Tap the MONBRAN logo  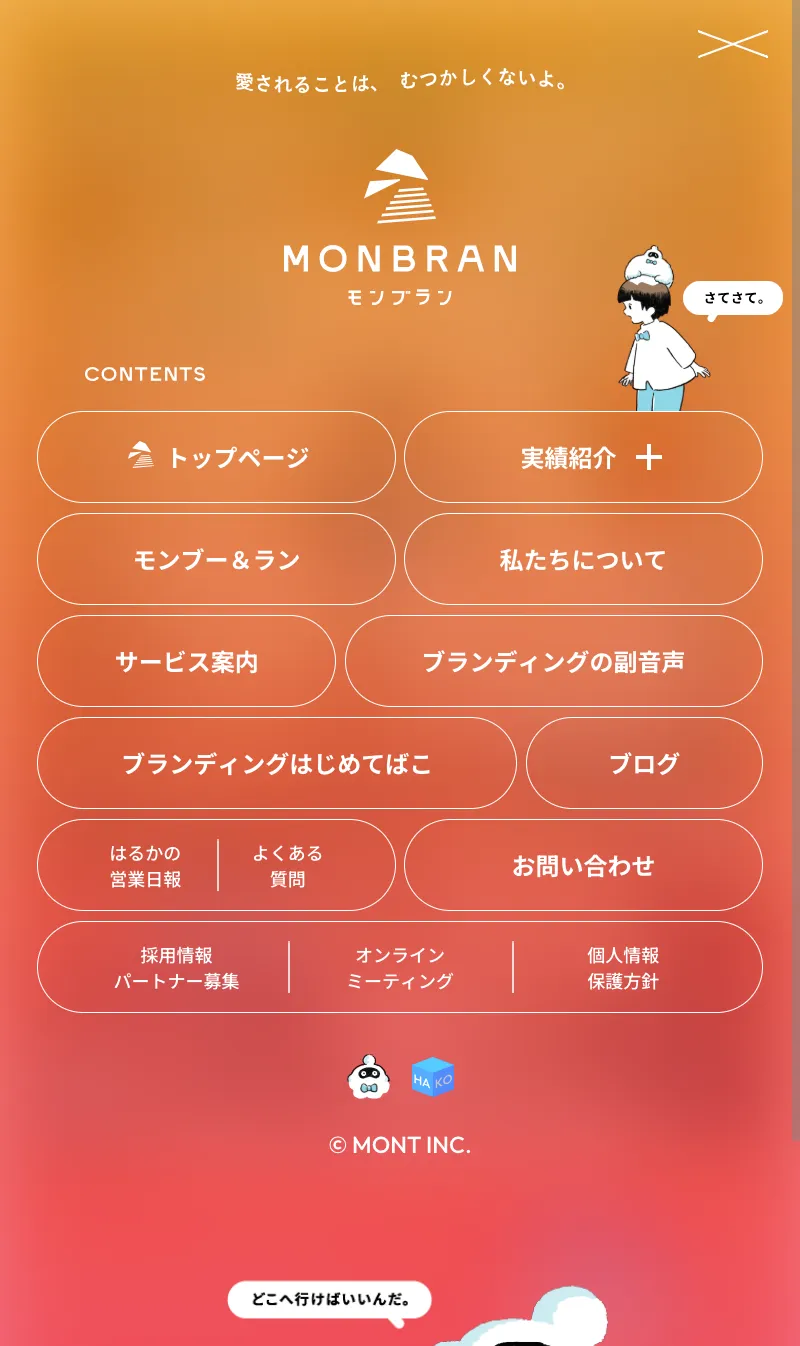tap(400, 227)
